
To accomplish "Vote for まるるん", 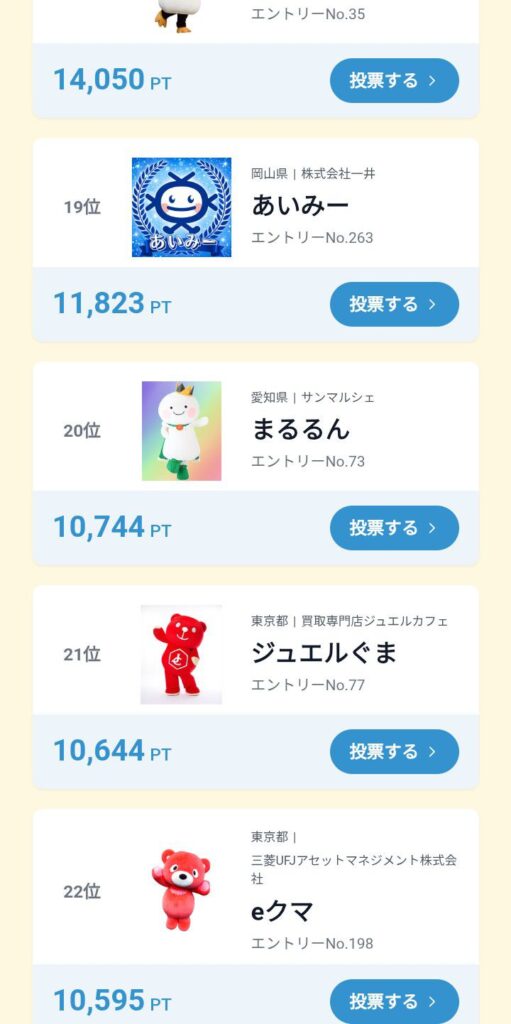I will [x=394, y=528].
